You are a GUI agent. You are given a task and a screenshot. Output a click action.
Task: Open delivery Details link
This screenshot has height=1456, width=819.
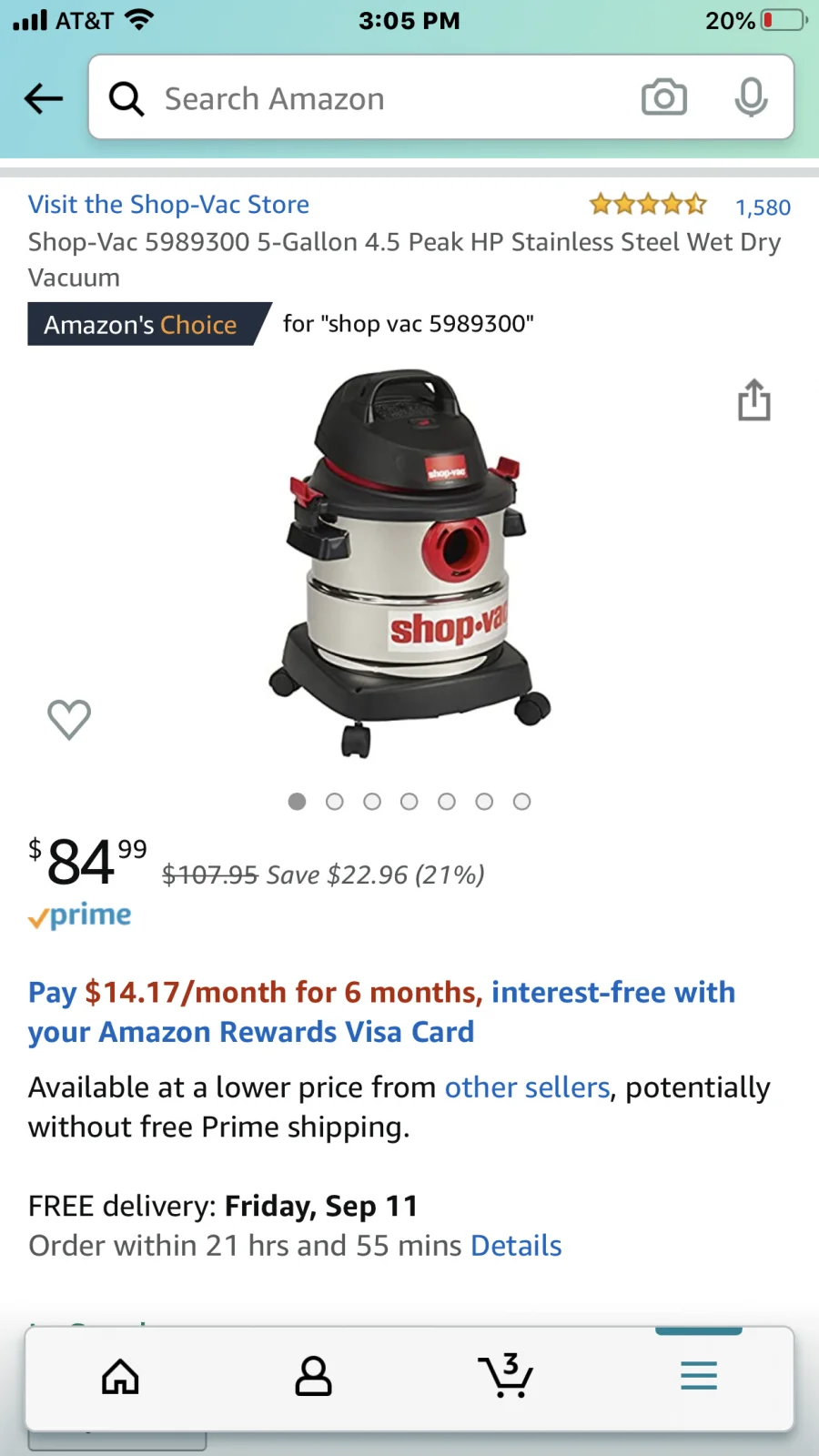coord(516,1246)
